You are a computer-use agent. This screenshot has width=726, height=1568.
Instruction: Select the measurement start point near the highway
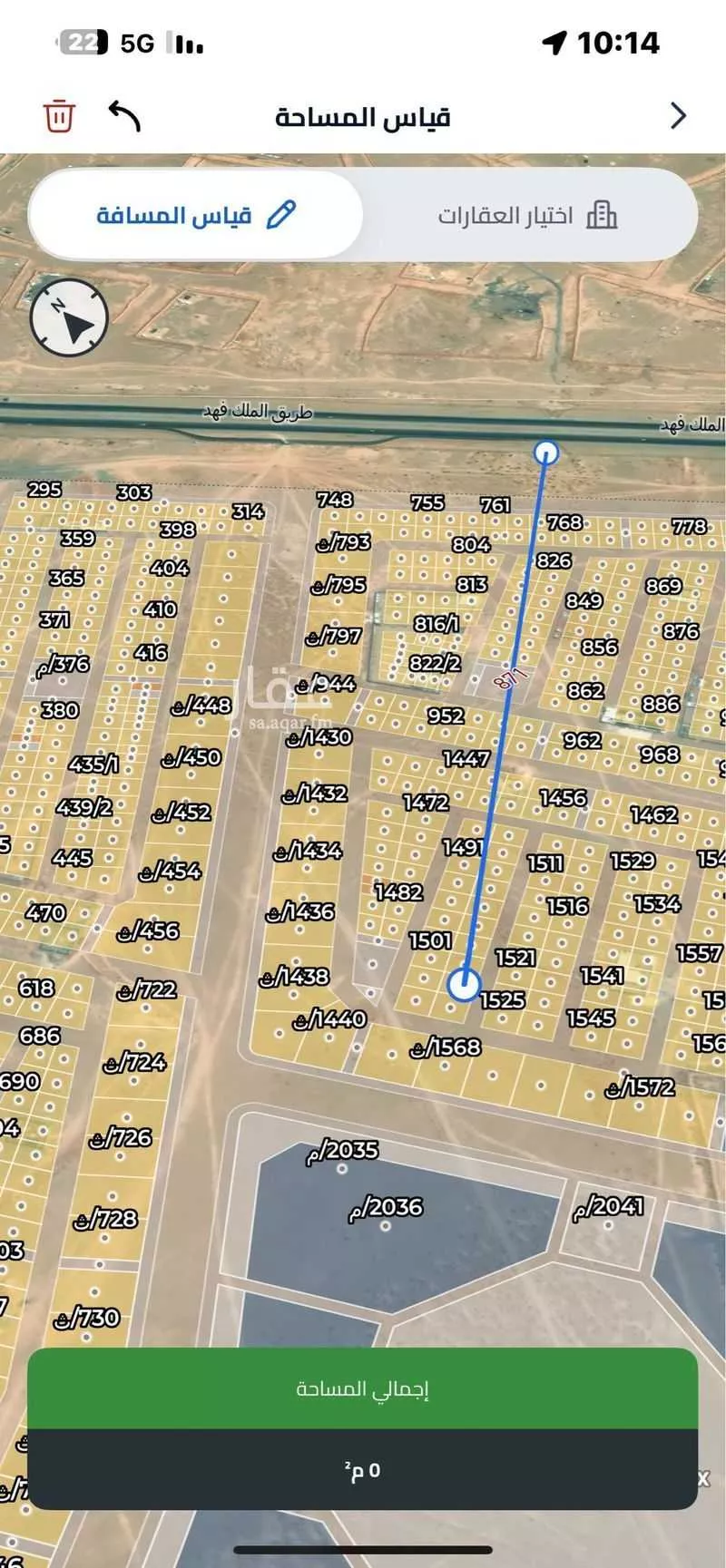[545, 452]
